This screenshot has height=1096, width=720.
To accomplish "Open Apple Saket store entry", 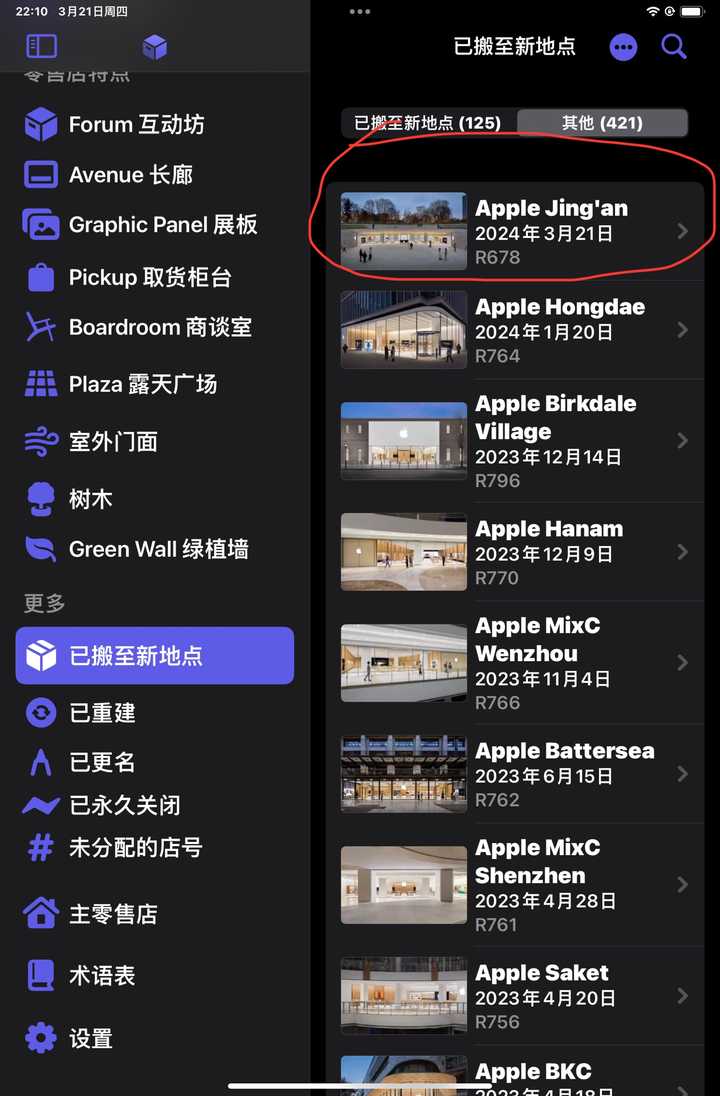I will click(x=515, y=996).
